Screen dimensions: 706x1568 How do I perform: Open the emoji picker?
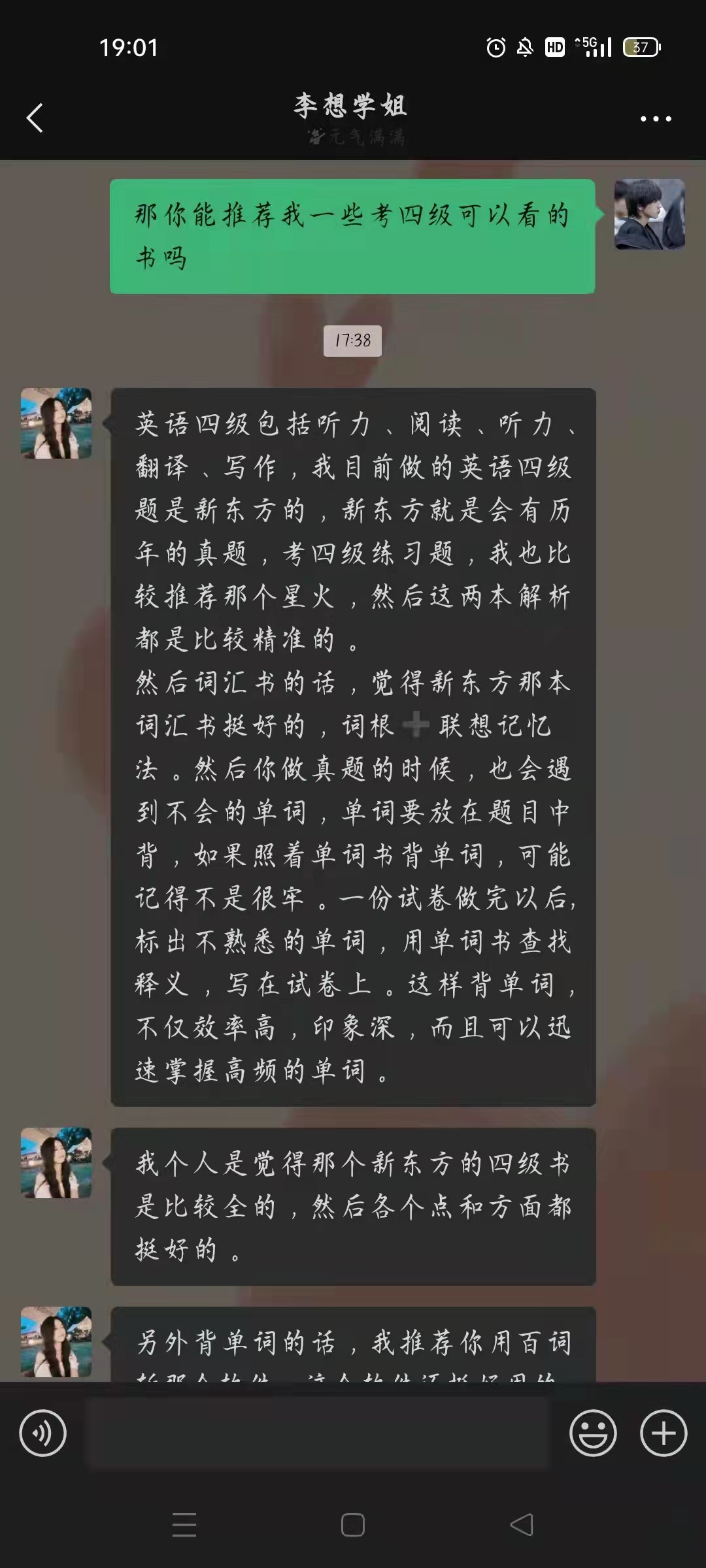point(593,1433)
